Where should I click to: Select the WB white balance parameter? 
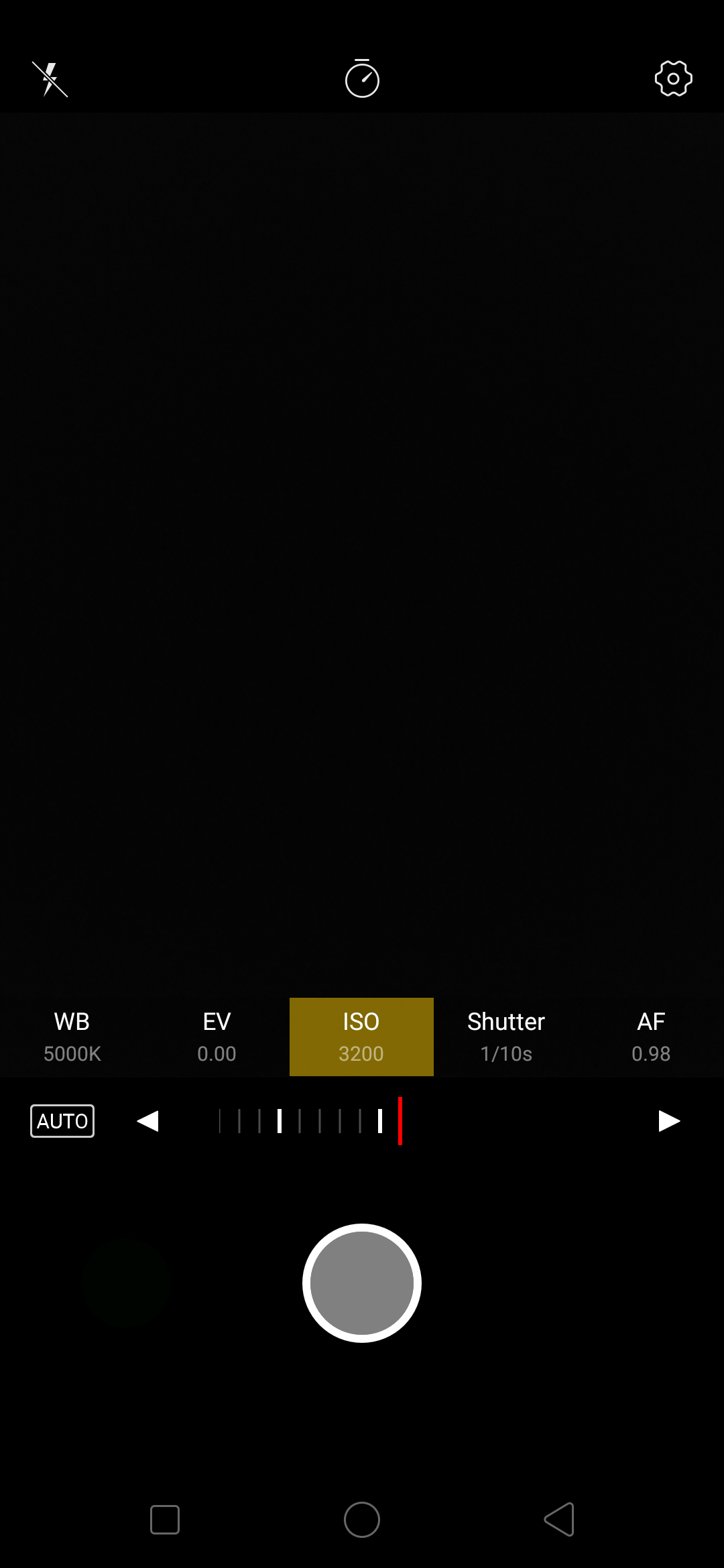click(x=72, y=1037)
